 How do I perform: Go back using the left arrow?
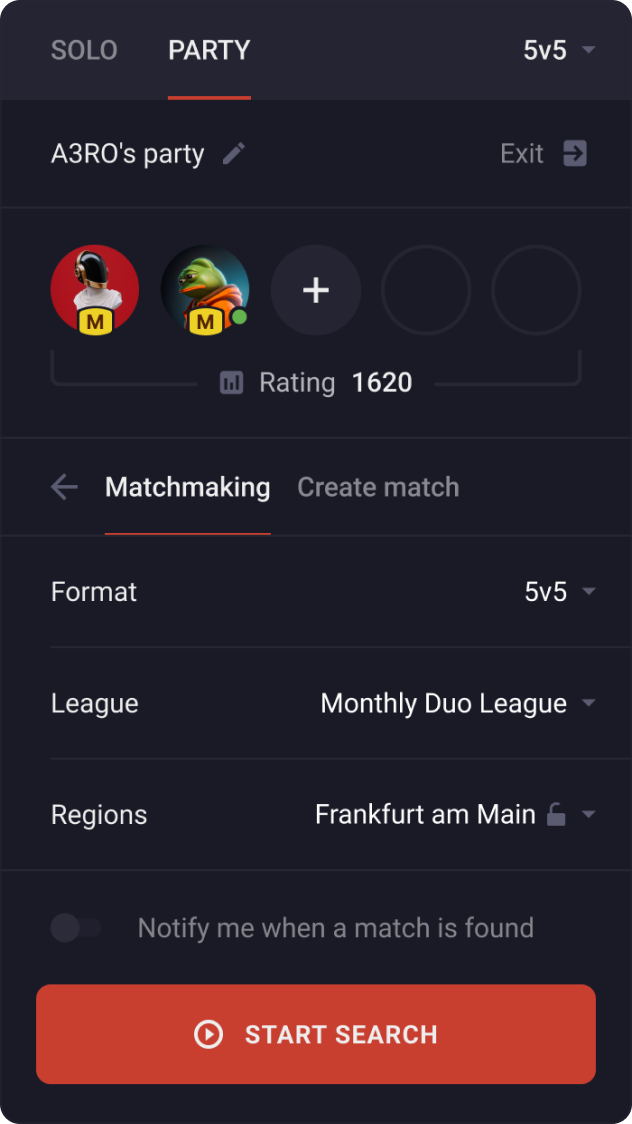coord(64,487)
